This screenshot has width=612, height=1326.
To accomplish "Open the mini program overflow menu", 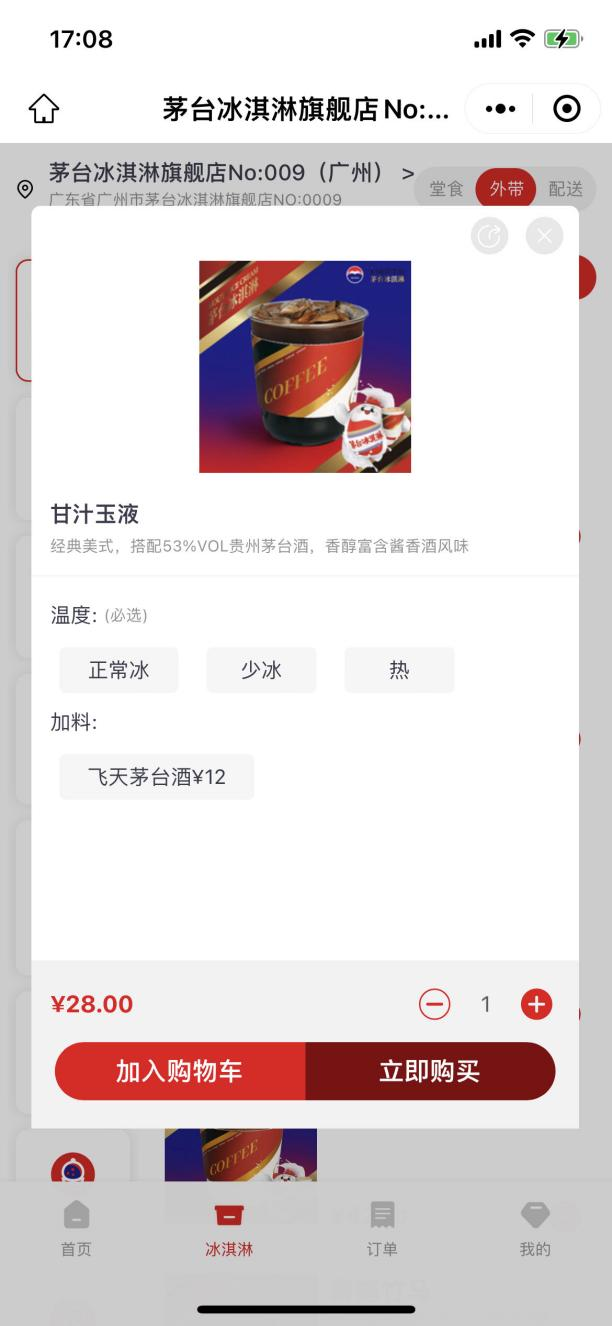I will pyautogui.click(x=500, y=109).
